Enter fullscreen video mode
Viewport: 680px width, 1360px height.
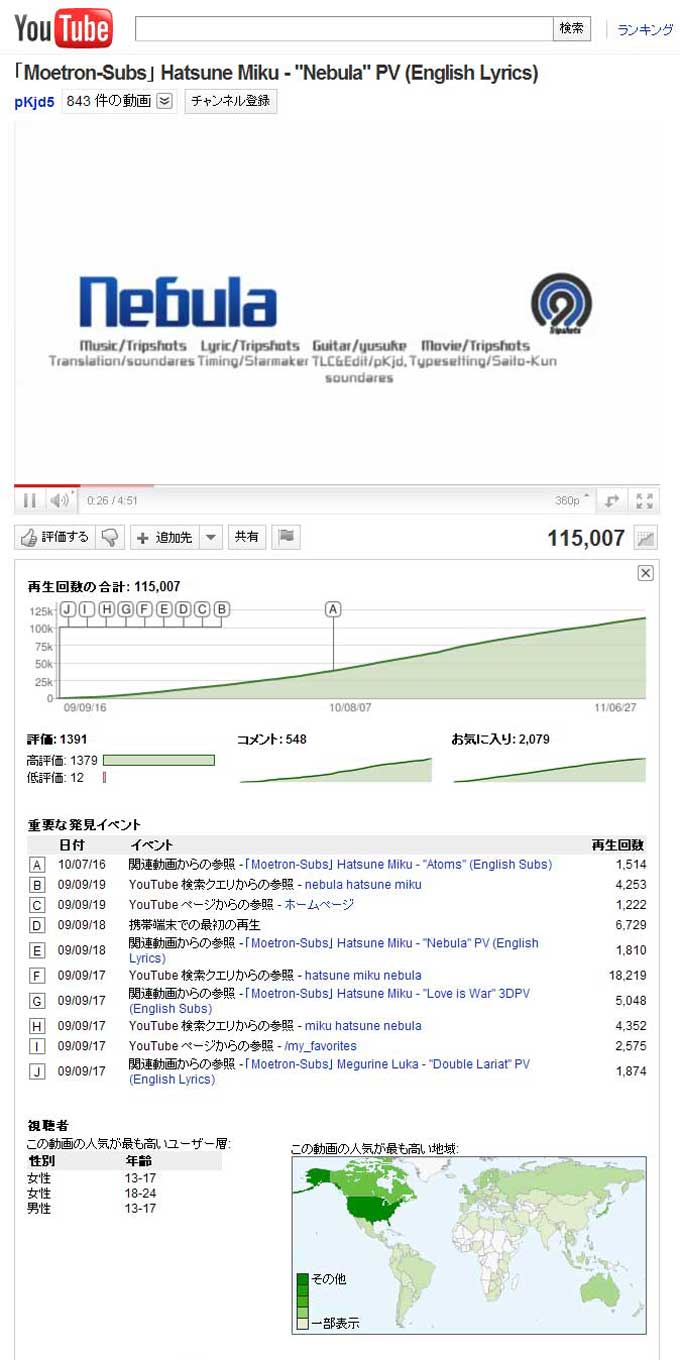[645, 500]
